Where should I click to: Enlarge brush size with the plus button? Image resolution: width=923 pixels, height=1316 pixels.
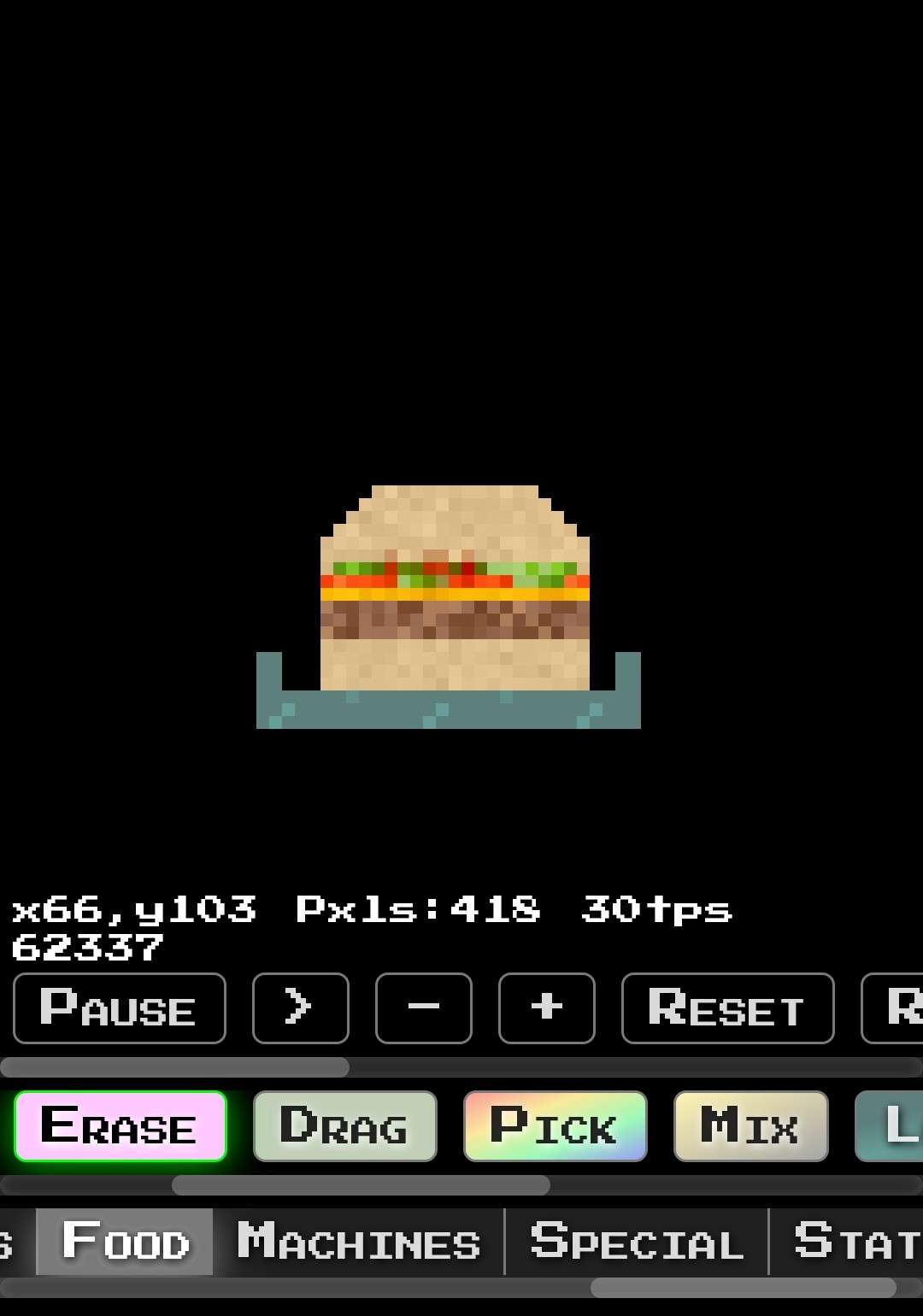(546, 1008)
